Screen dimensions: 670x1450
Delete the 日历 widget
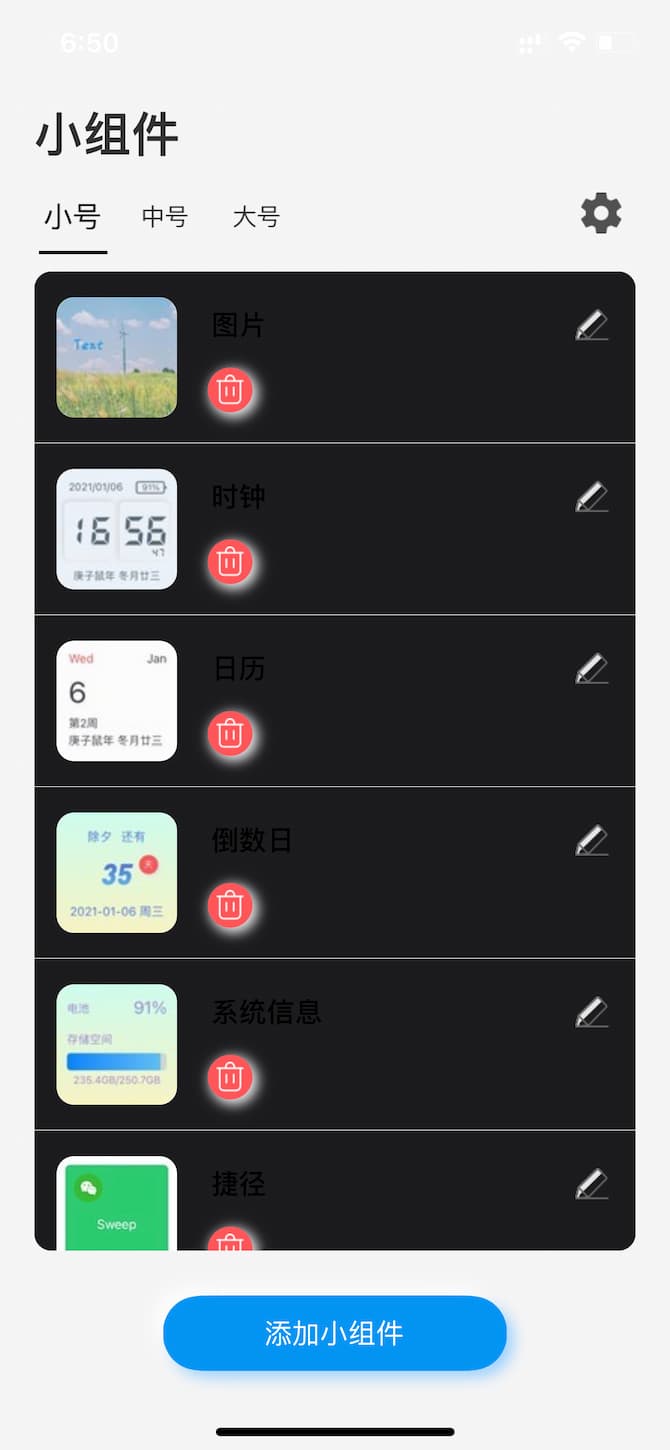point(230,734)
